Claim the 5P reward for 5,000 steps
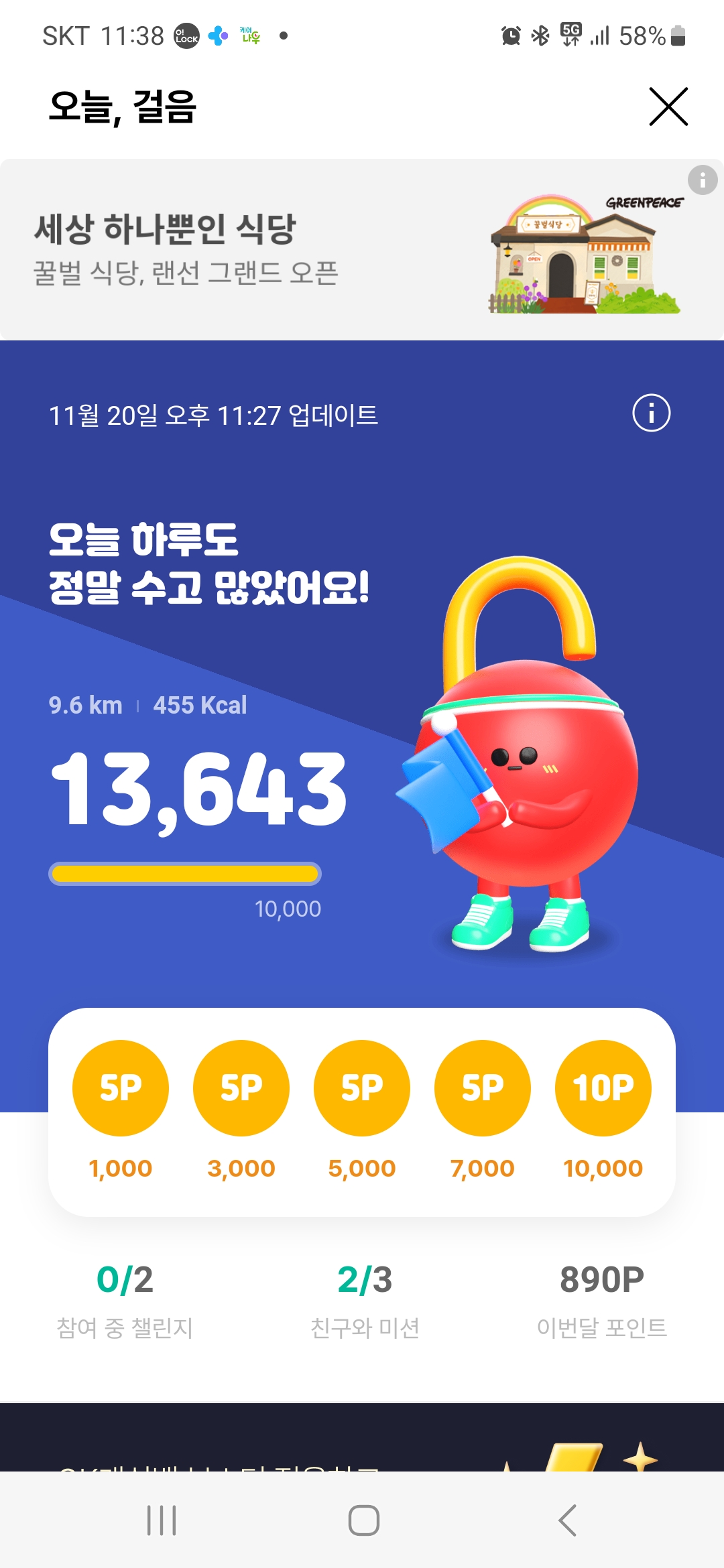 click(362, 1088)
